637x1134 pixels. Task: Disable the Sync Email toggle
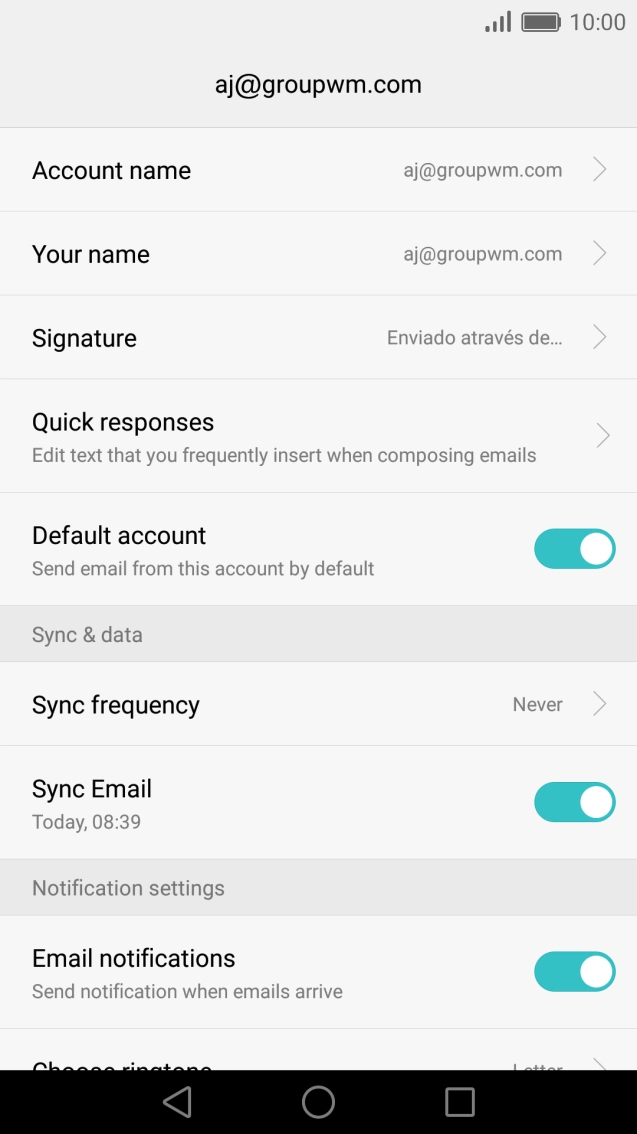574,802
